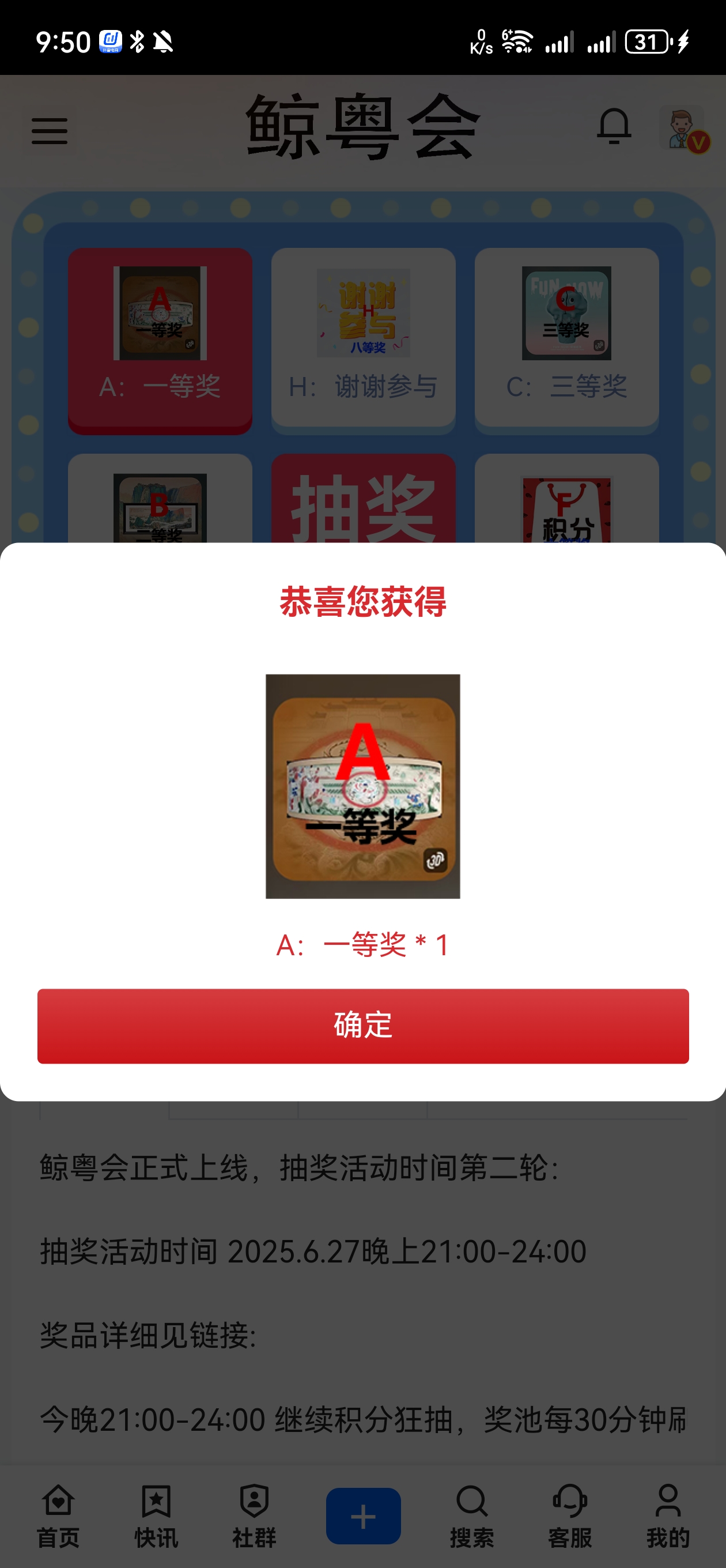Screen dimensions: 726x1568
Task: Switch to the 我的 profile tab
Action: pyautogui.click(x=668, y=1516)
